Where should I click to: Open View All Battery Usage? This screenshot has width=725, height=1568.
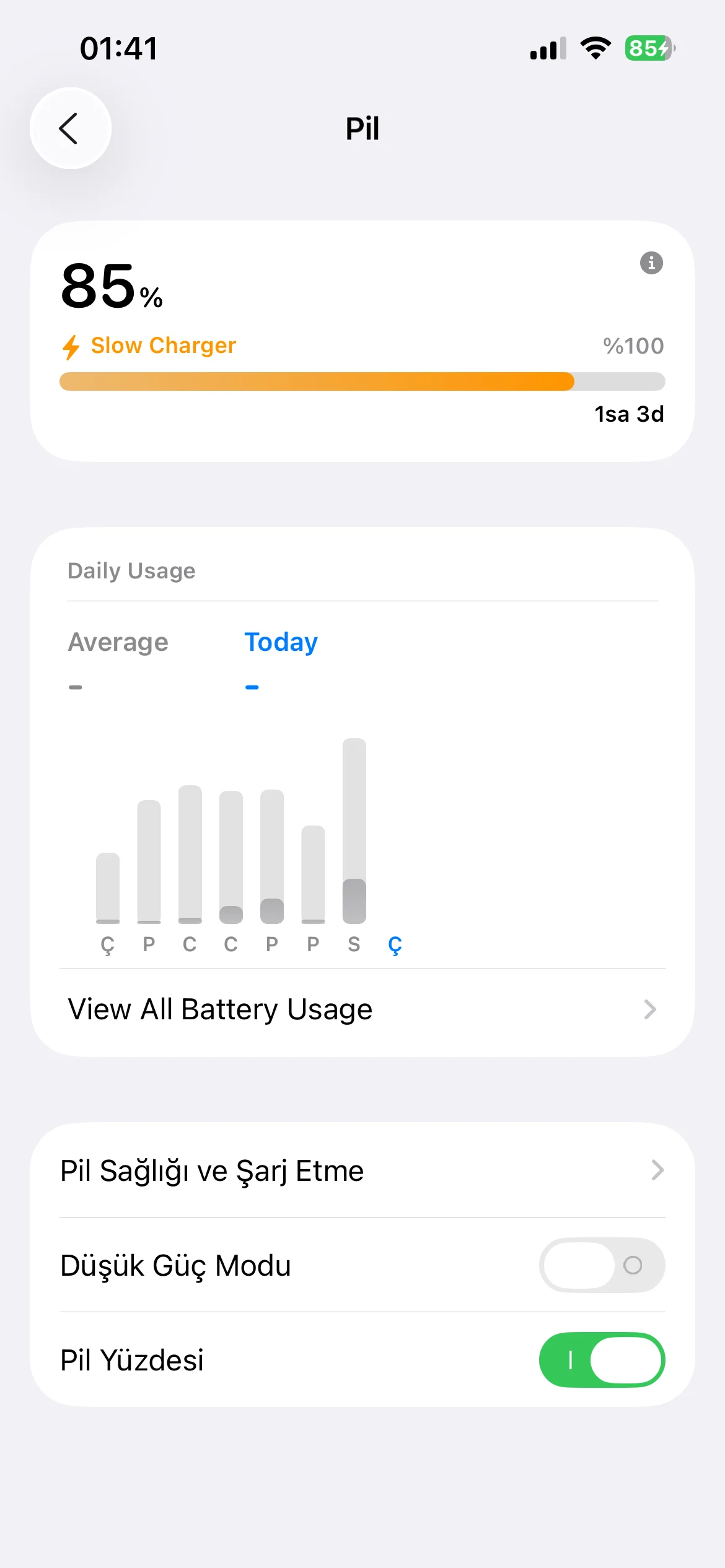click(x=362, y=1009)
